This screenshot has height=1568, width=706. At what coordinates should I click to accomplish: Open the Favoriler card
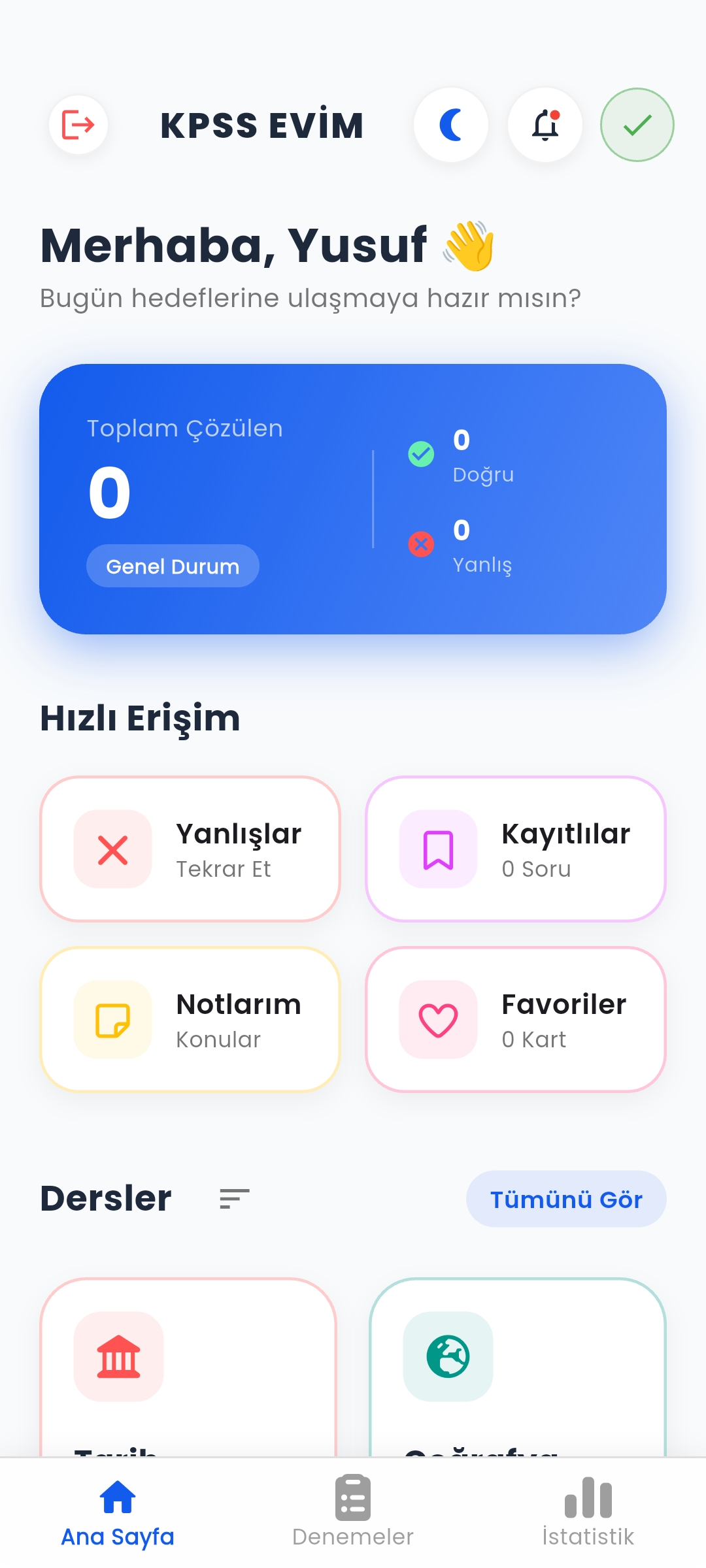click(x=516, y=1020)
